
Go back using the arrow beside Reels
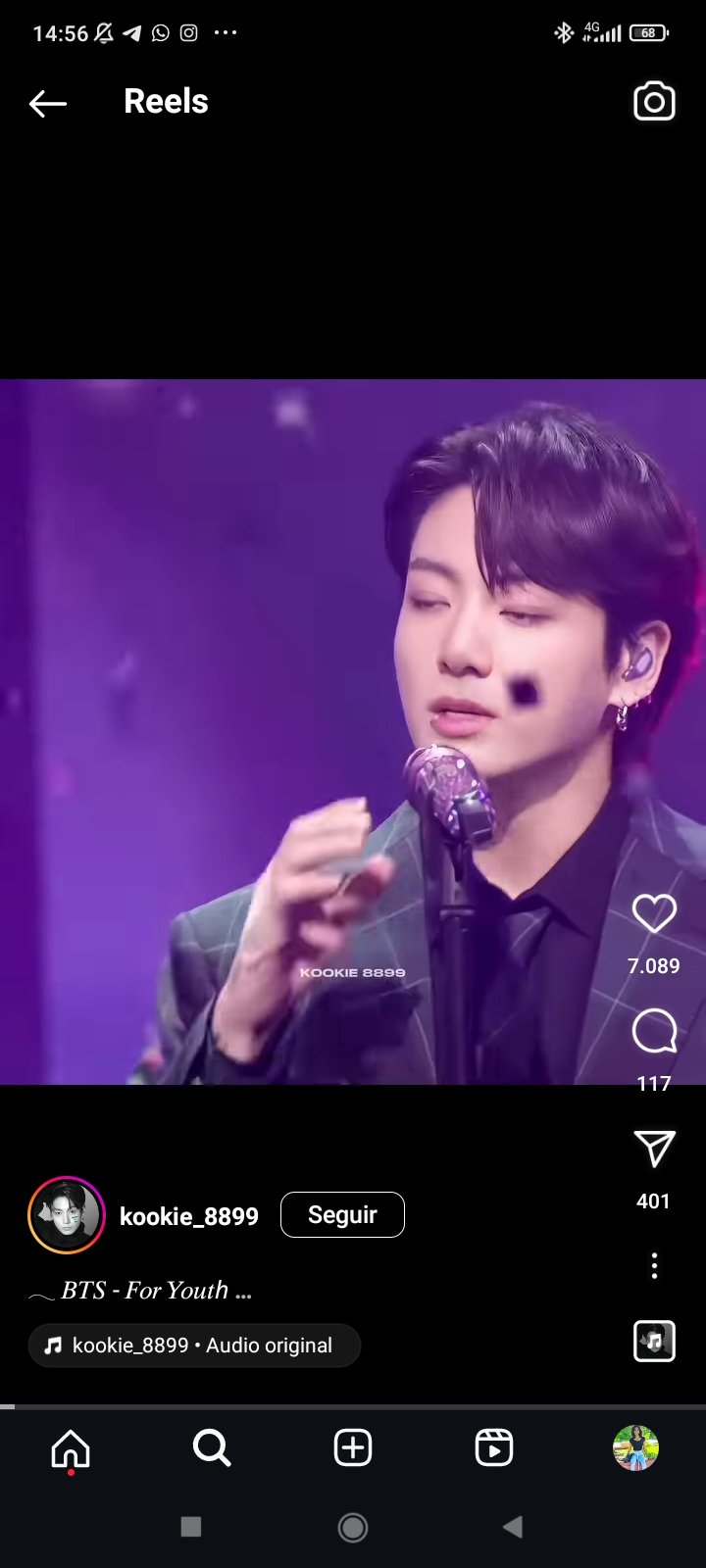click(x=47, y=103)
